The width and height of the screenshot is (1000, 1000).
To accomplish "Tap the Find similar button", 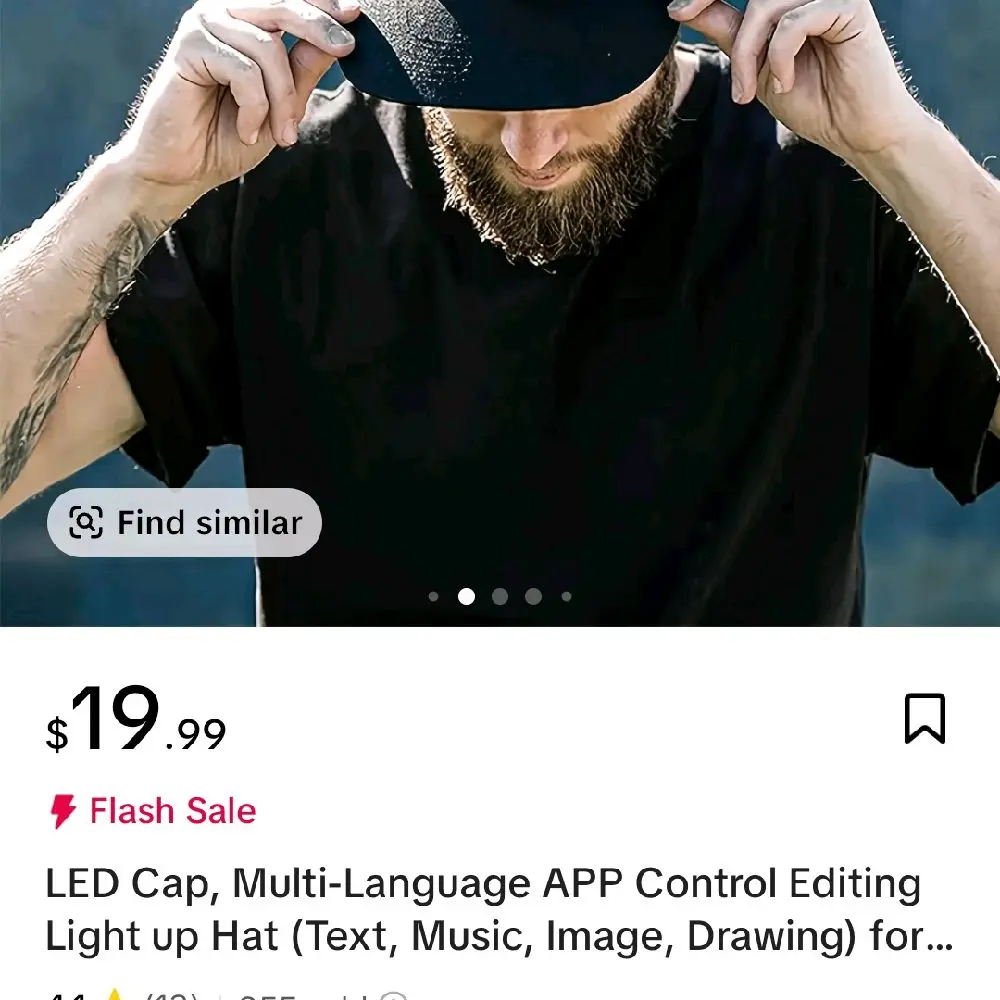I will [x=185, y=523].
